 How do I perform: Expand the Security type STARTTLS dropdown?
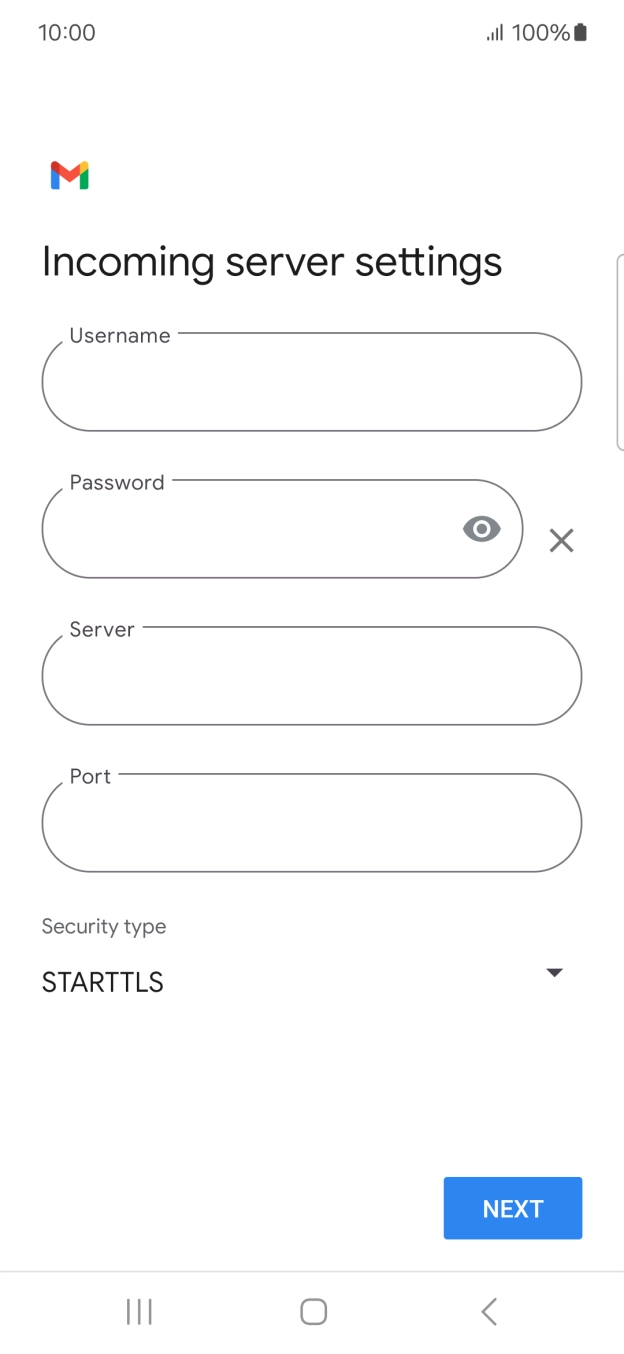pyautogui.click(x=303, y=980)
